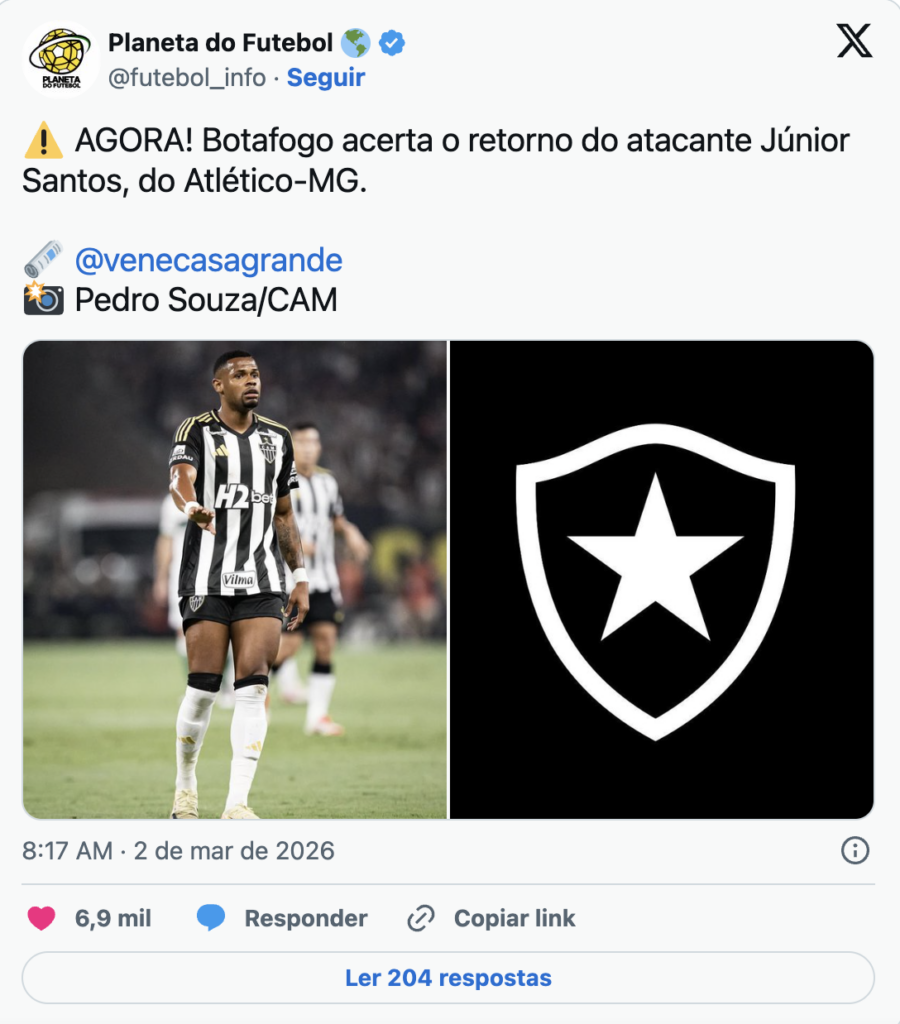Open the @futebol_info profile handle
This screenshot has height=1024, width=900.
tap(186, 78)
